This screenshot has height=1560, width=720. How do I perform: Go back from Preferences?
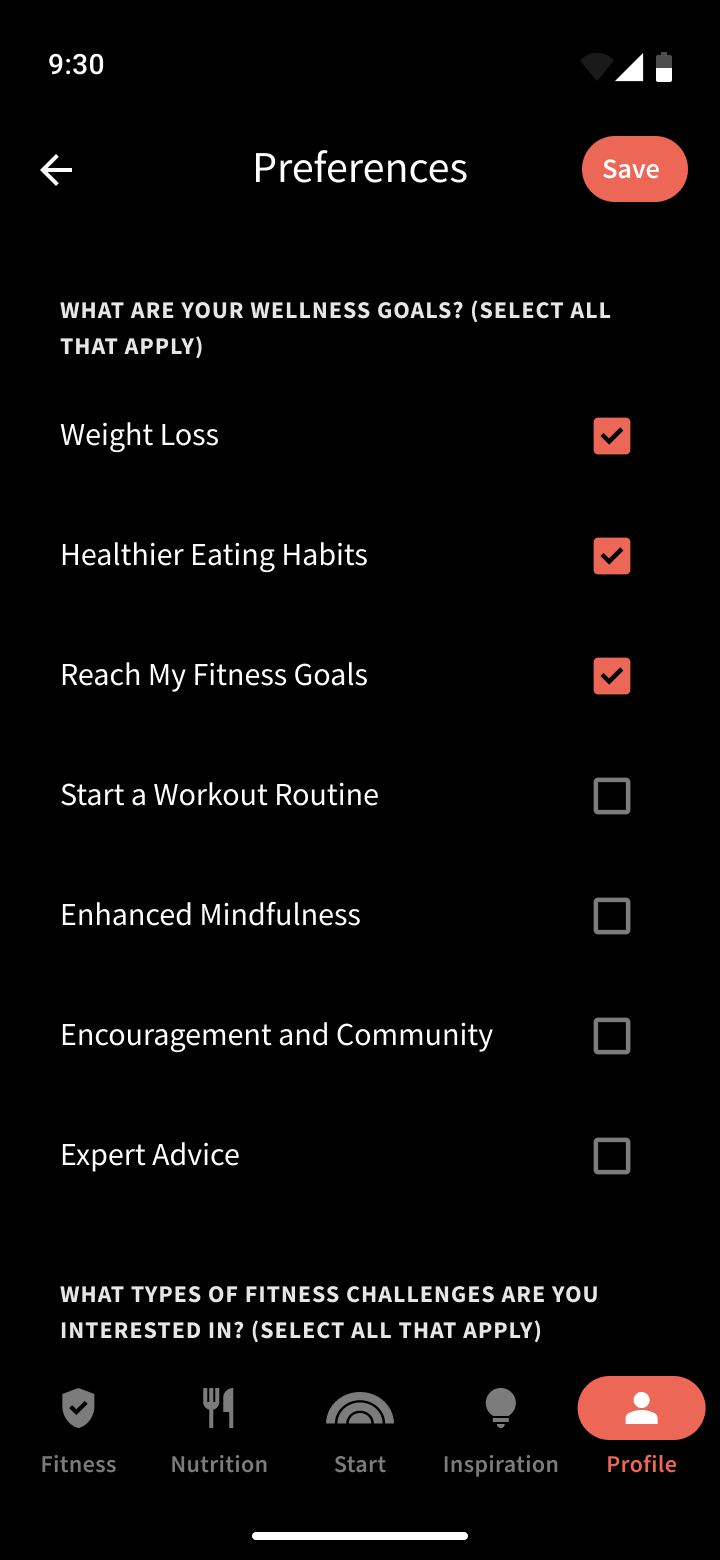(56, 170)
